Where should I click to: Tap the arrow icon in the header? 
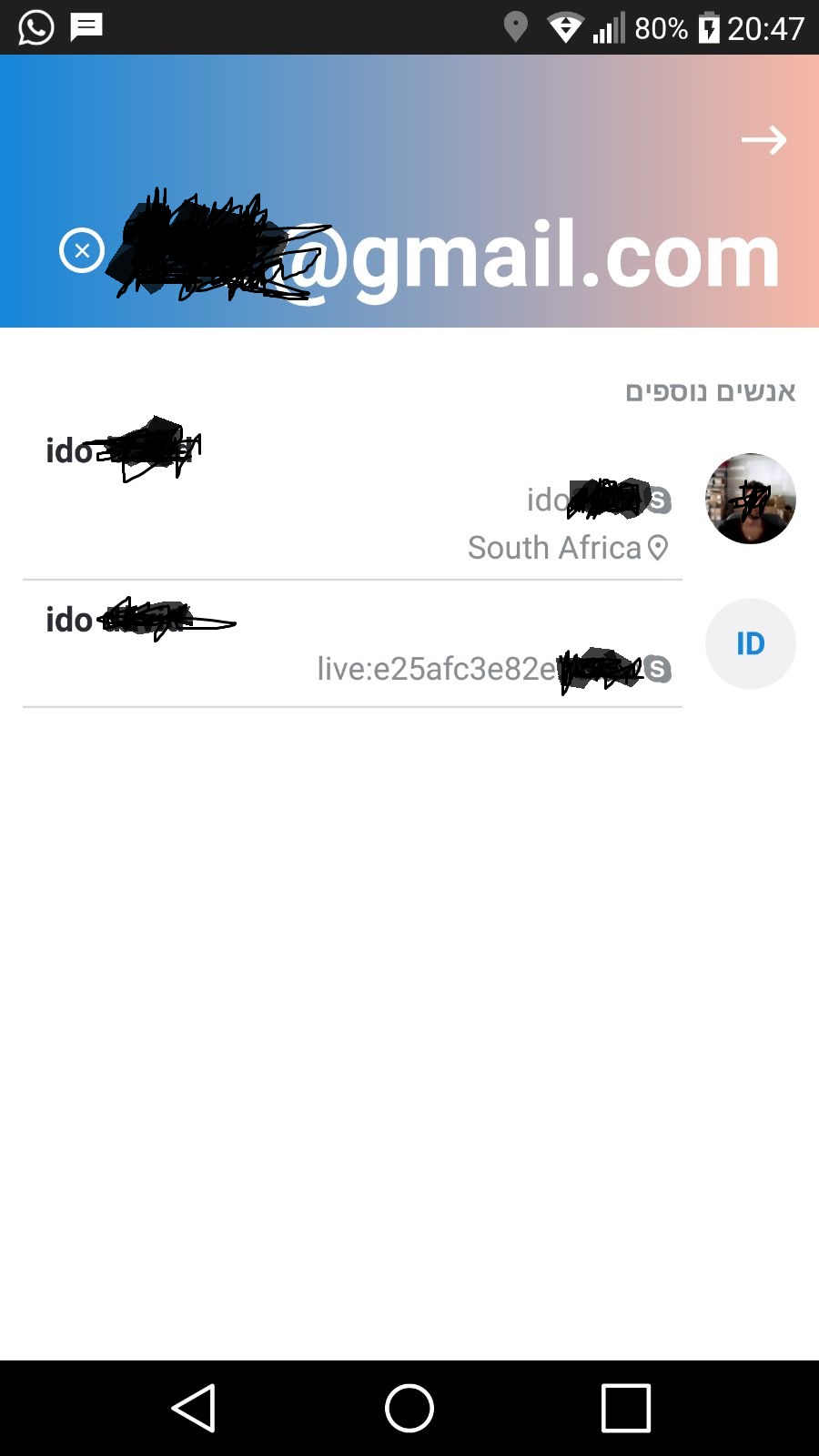click(x=763, y=140)
